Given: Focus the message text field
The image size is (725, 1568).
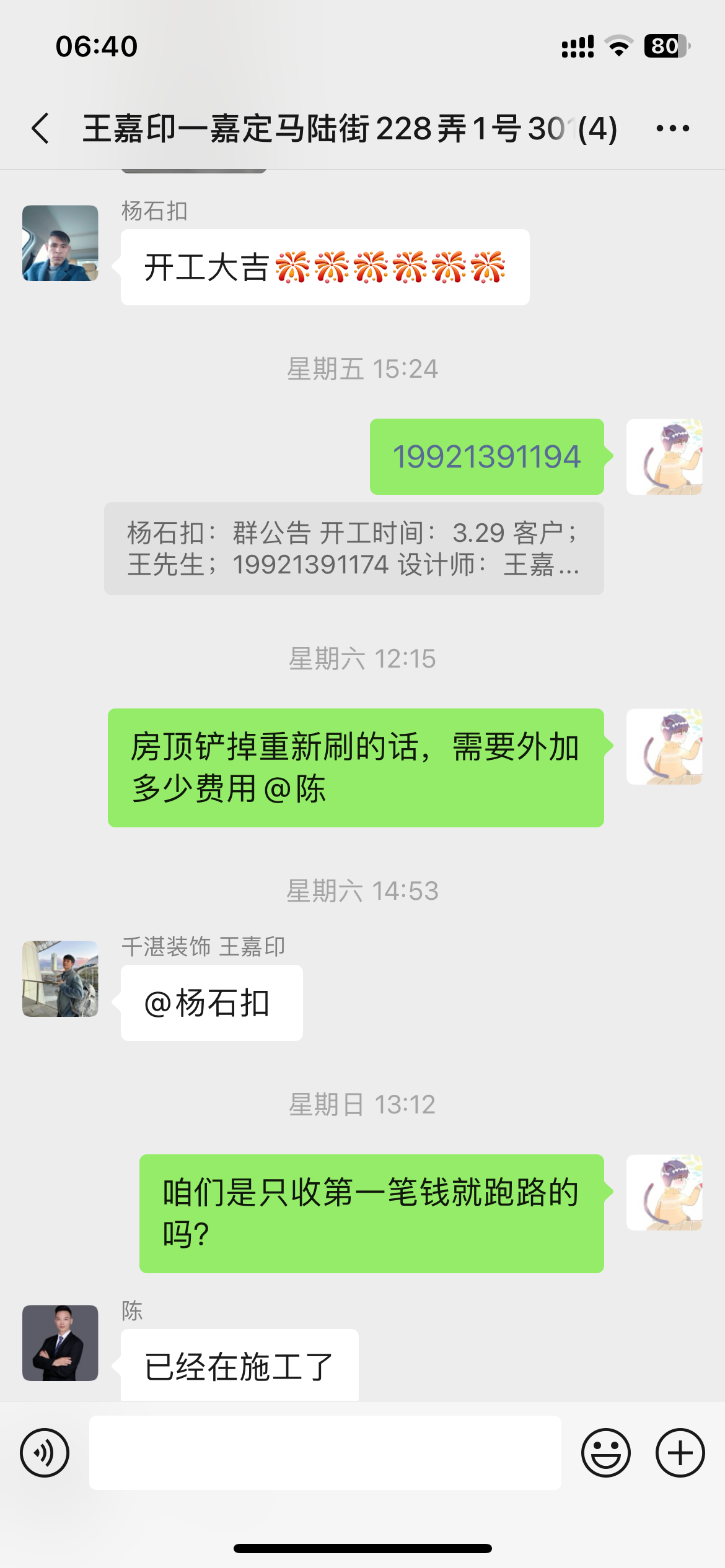Looking at the screenshot, I should coord(325,1452).
